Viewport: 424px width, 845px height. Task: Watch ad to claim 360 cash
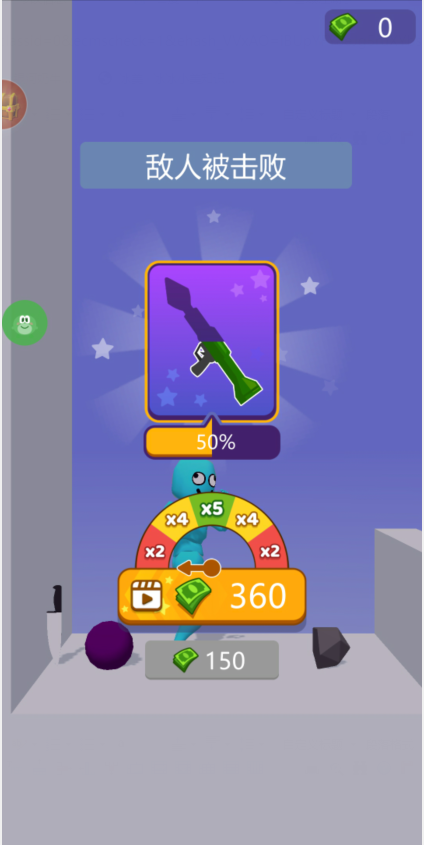(212, 597)
